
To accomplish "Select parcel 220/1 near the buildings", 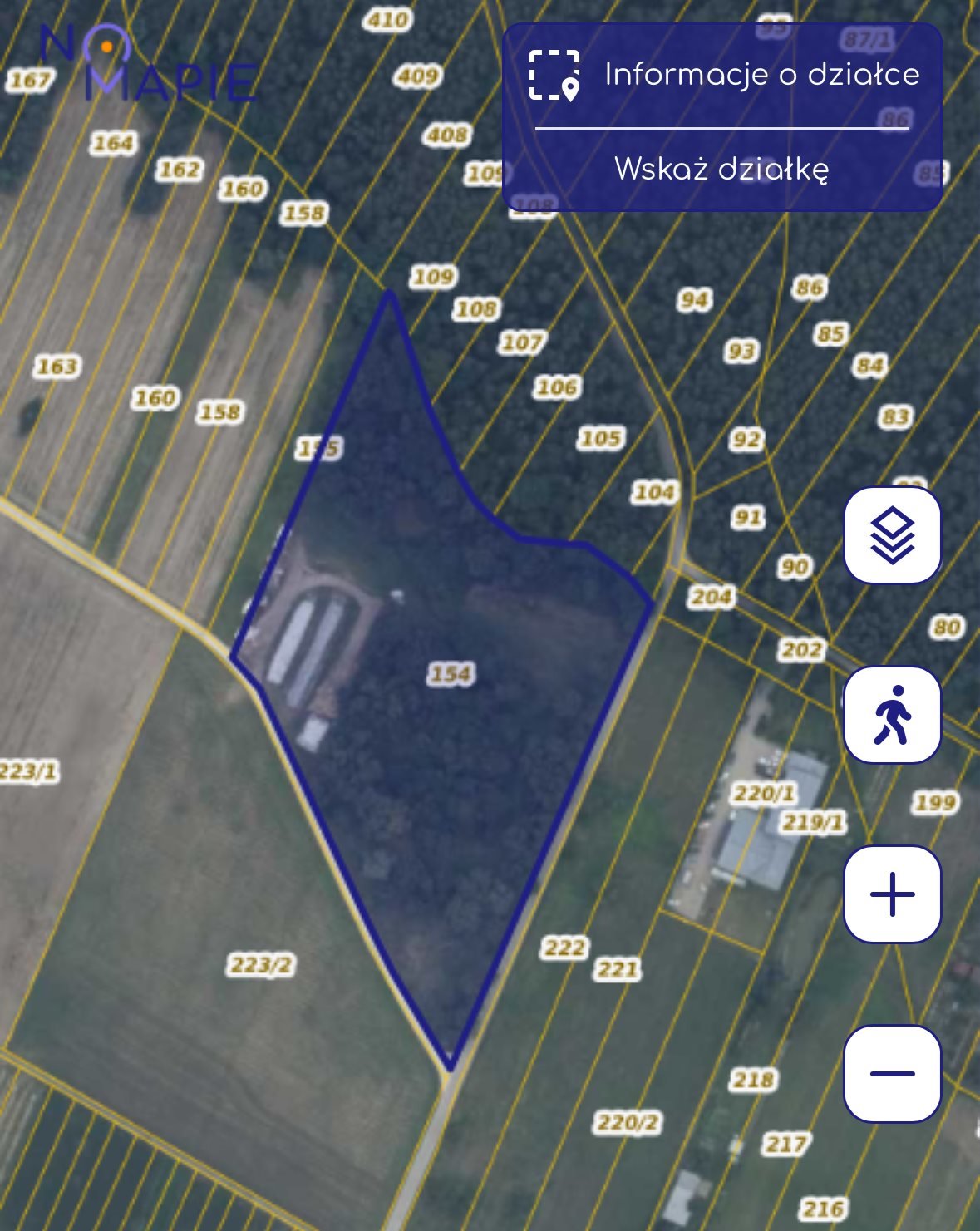I will pyautogui.click(x=766, y=794).
